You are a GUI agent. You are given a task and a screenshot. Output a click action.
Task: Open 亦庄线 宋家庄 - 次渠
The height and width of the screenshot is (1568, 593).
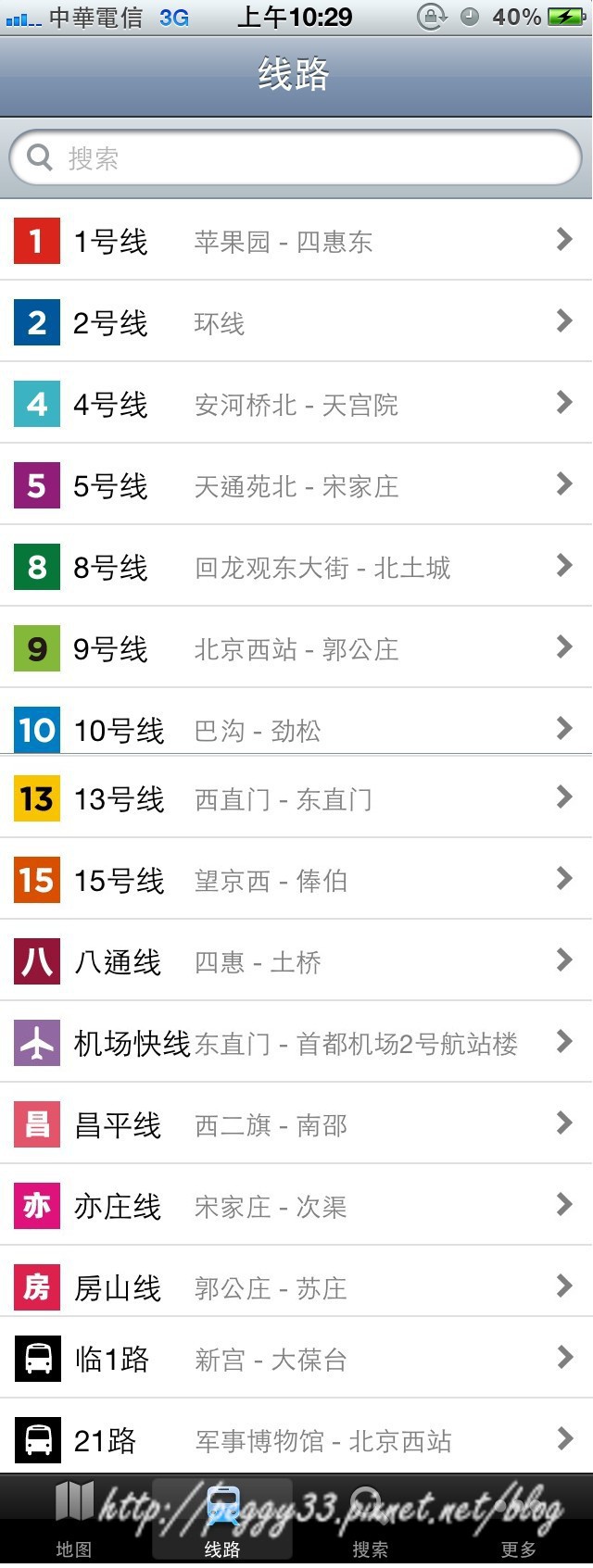pos(296,1206)
